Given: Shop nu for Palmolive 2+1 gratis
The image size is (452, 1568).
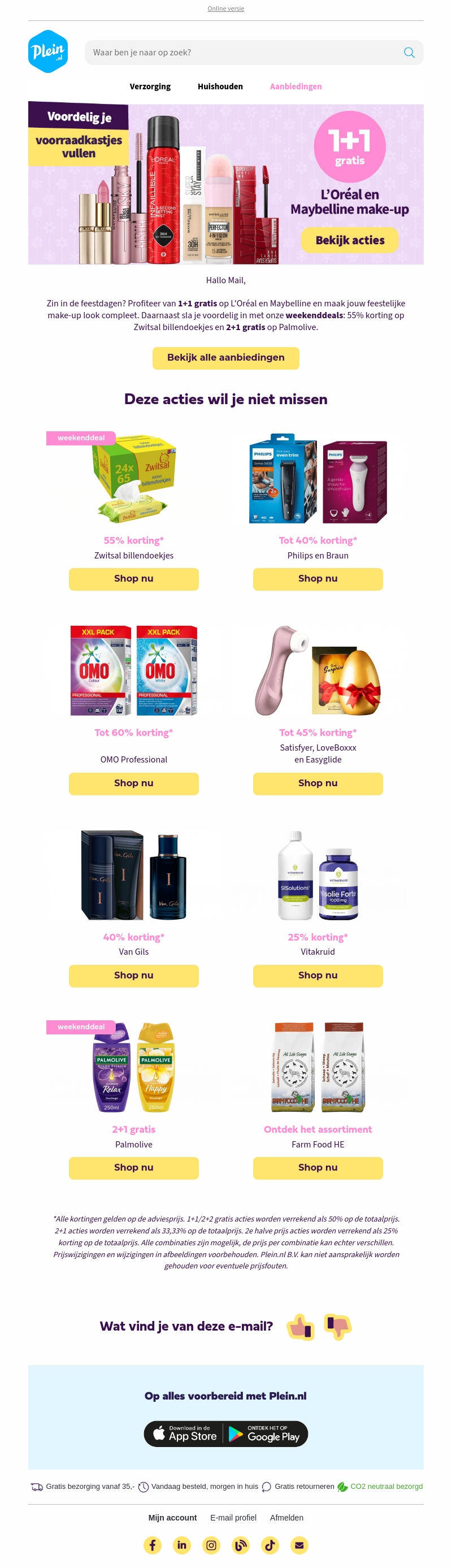Looking at the screenshot, I should pos(133,1167).
